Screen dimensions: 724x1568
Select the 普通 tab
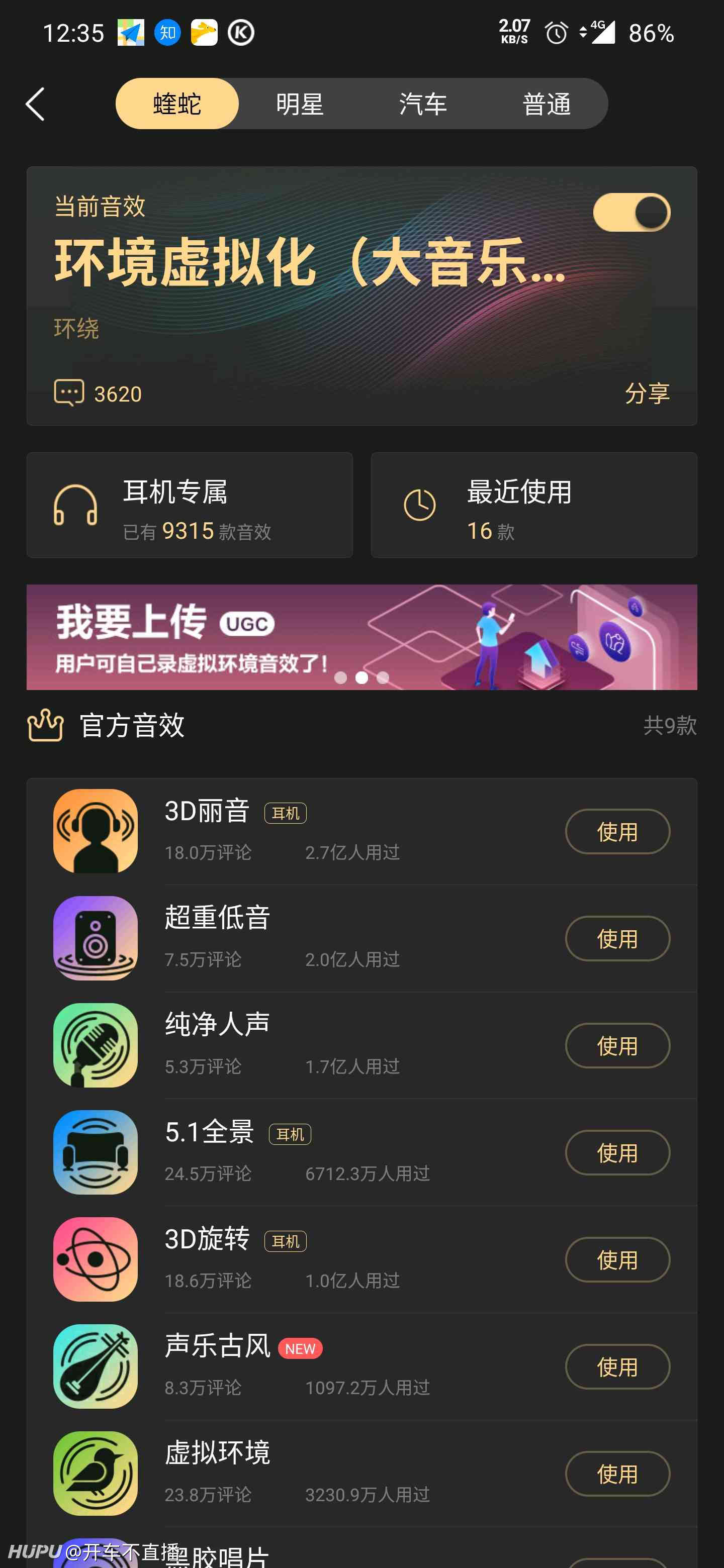click(x=547, y=104)
